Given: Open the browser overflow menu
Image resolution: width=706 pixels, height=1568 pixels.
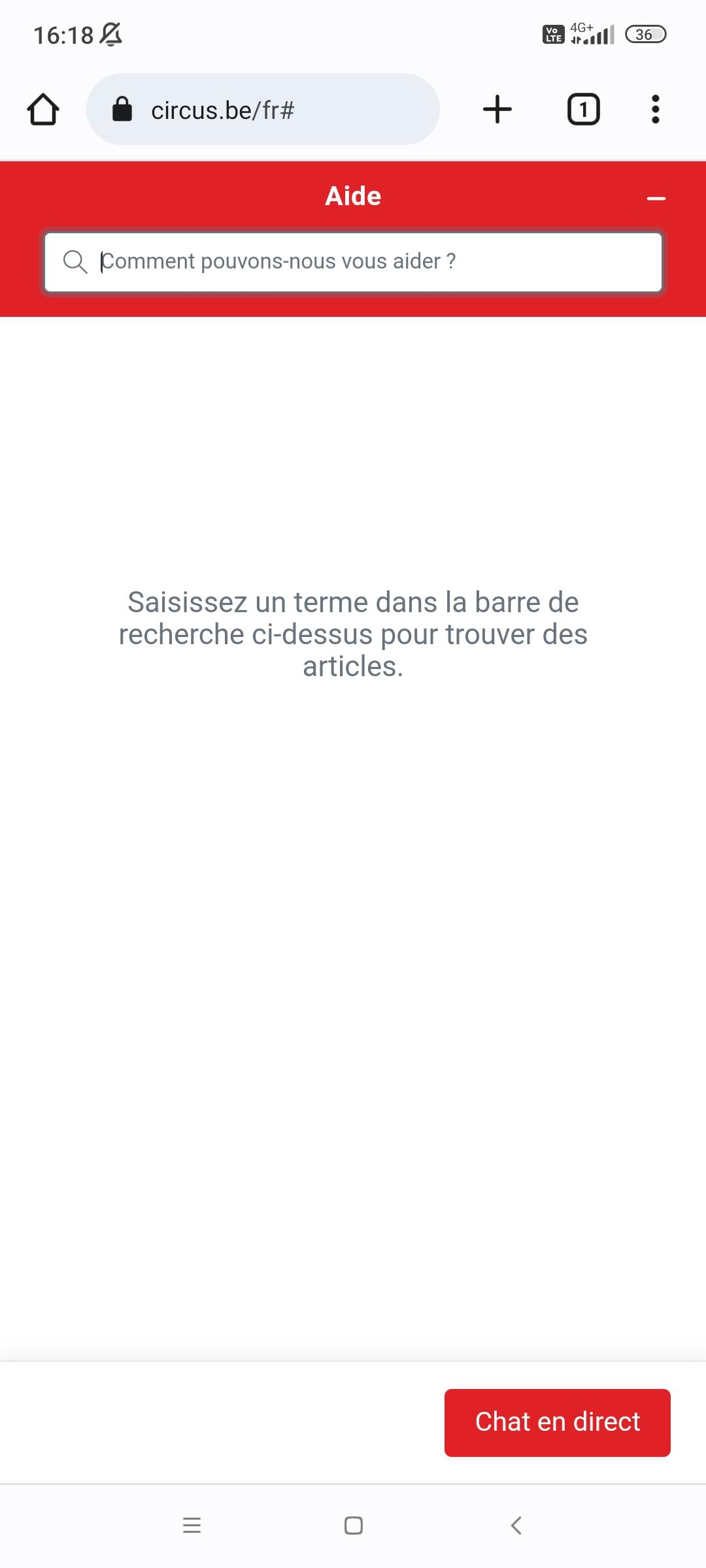Looking at the screenshot, I should [656, 109].
